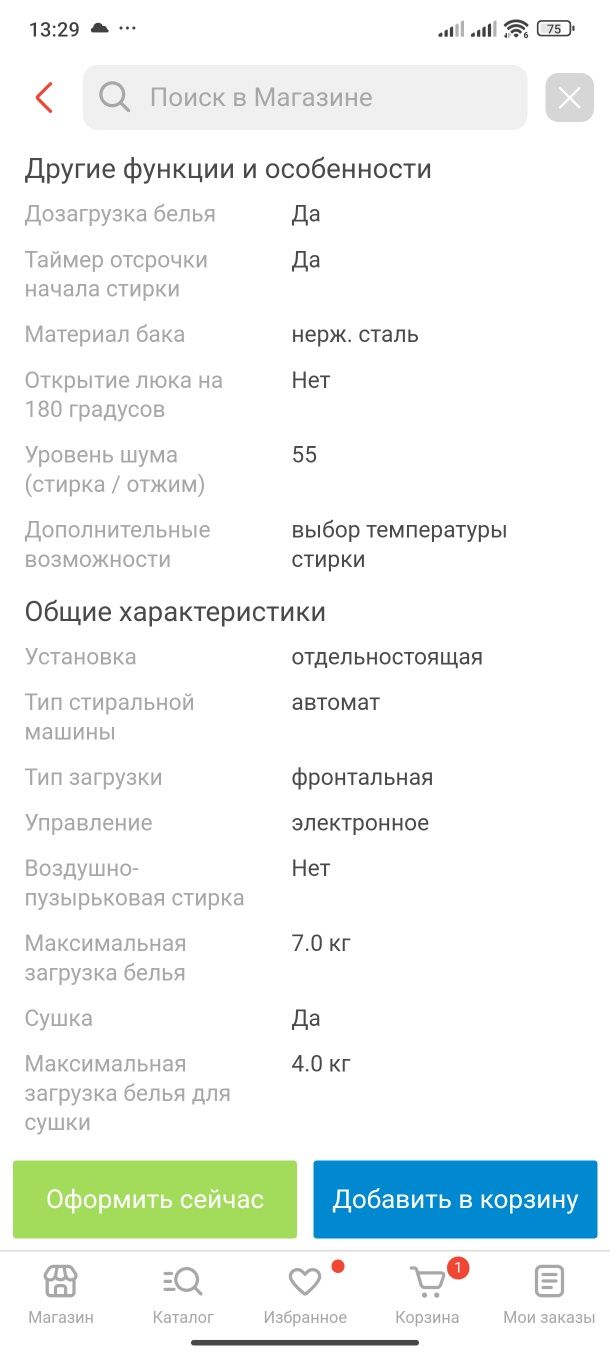Tap the 'Поиск в Магазине' search field
This screenshot has width=610, height=1356.
click(x=305, y=98)
